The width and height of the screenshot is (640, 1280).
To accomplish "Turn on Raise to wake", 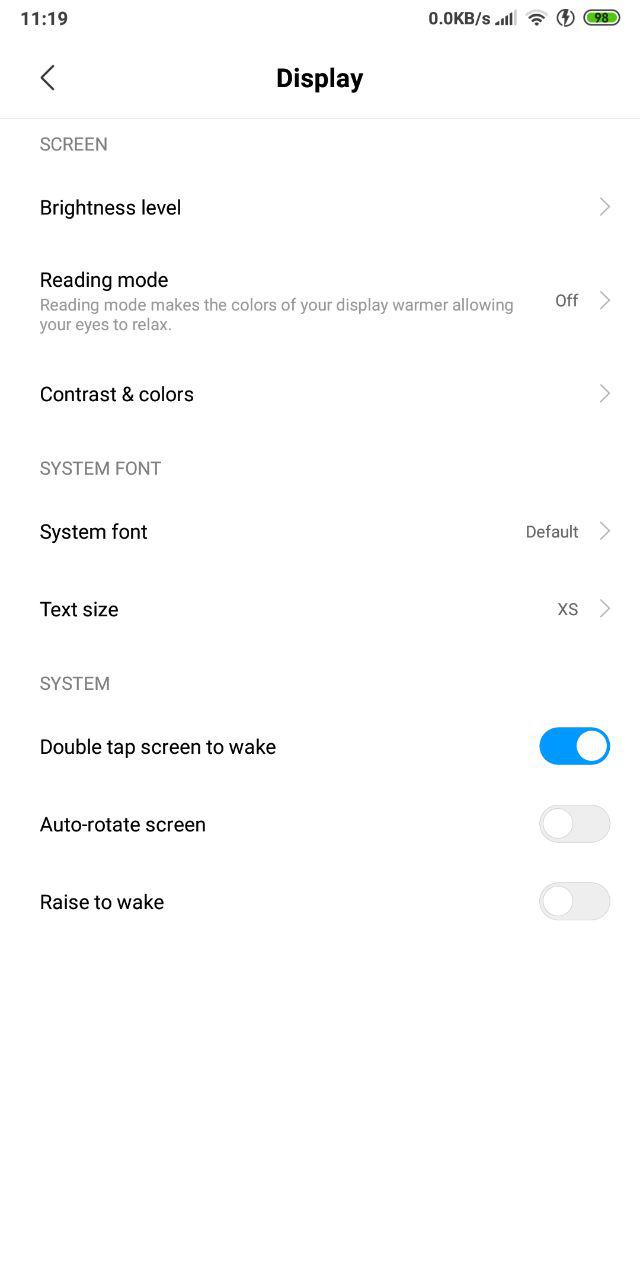I will 574,901.
